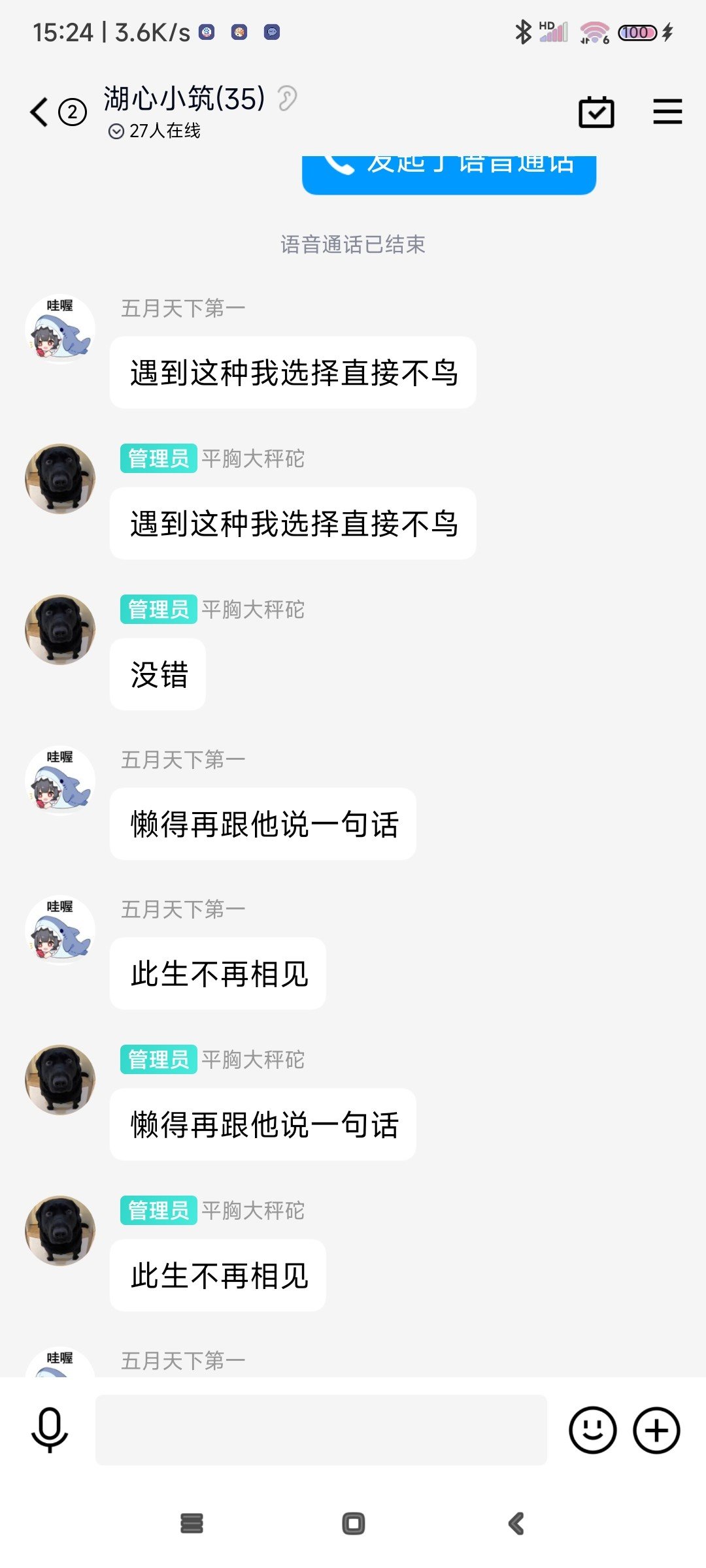Open the 湖心小筑(35) group title details
Viewport: 706px width, 1568px height.
(184, 99)
